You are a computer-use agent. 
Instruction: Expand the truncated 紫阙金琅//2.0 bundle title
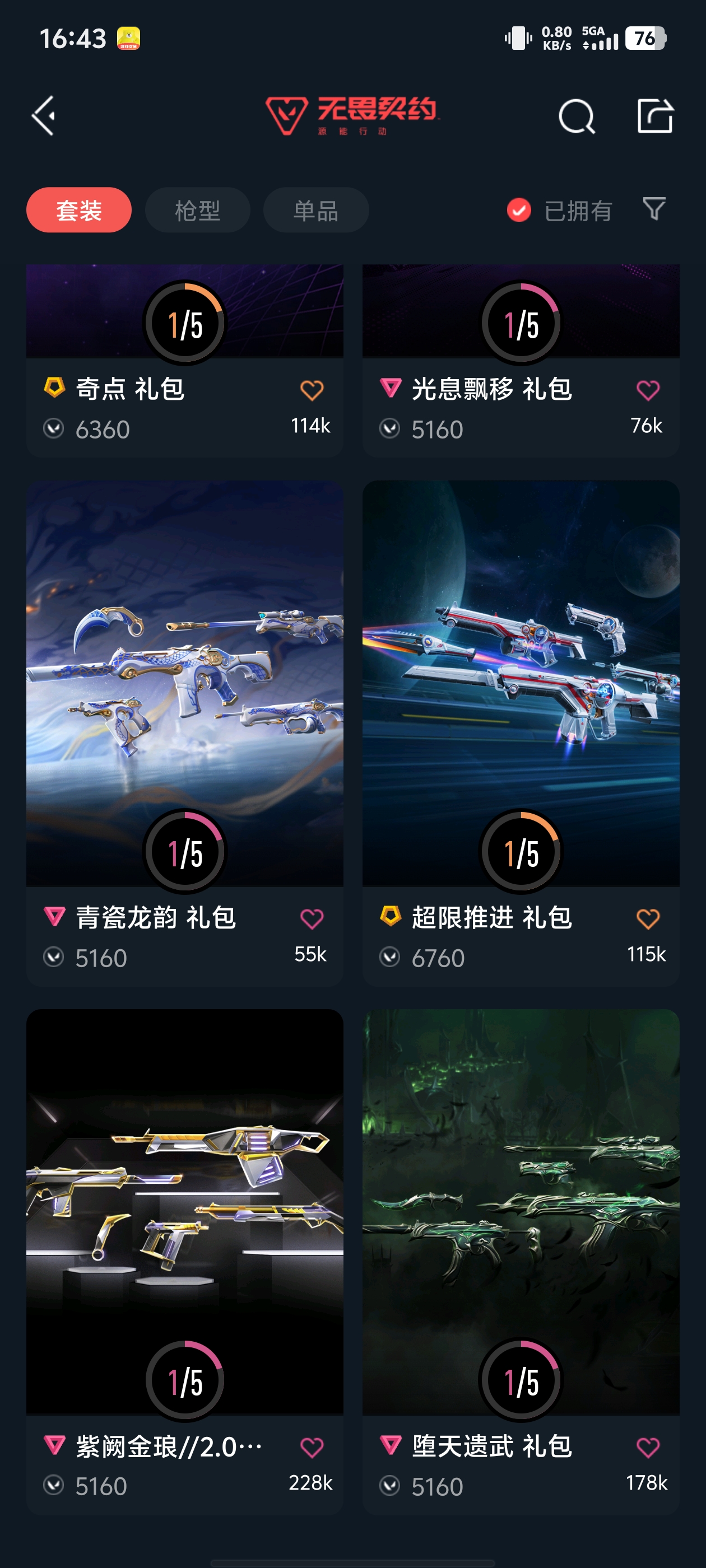click(x=165, y=1448)
